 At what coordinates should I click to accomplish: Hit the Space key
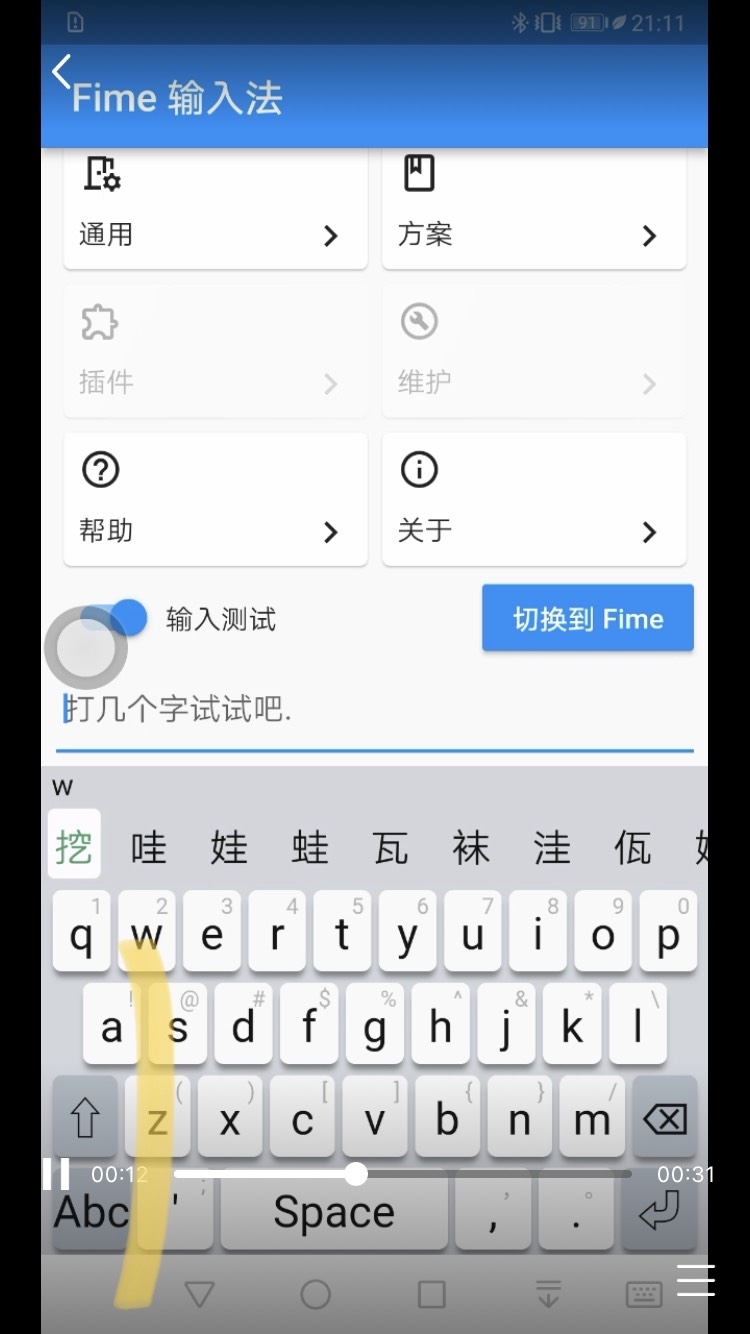coord(334,1211)
